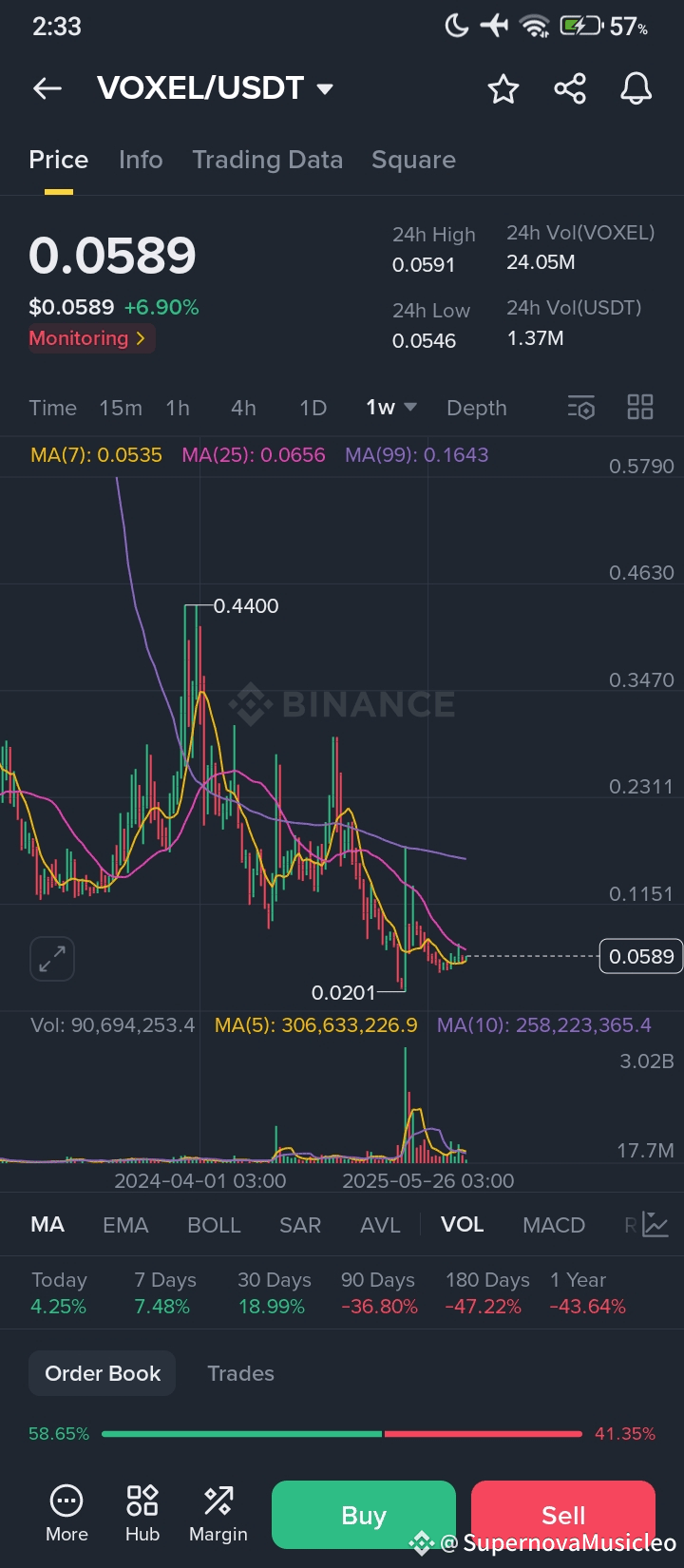This screenshot has width=684, height=1568.
Task: Show the Depth chart
Action: [477, 408]
